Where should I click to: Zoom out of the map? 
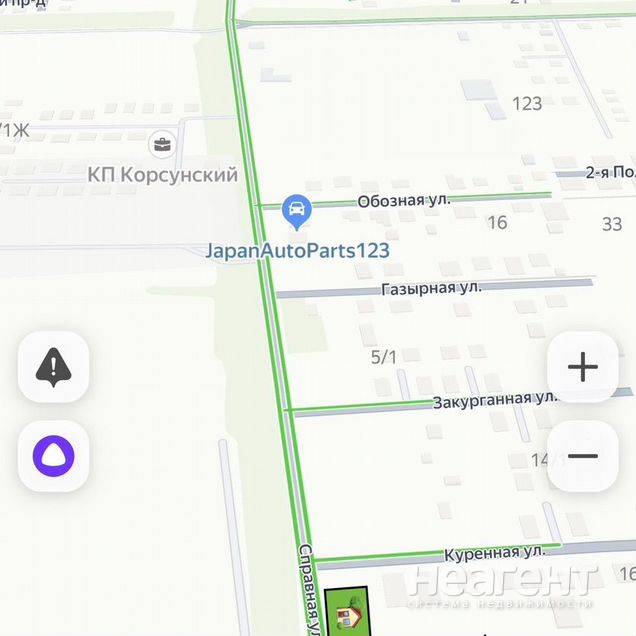click(582, 457)
